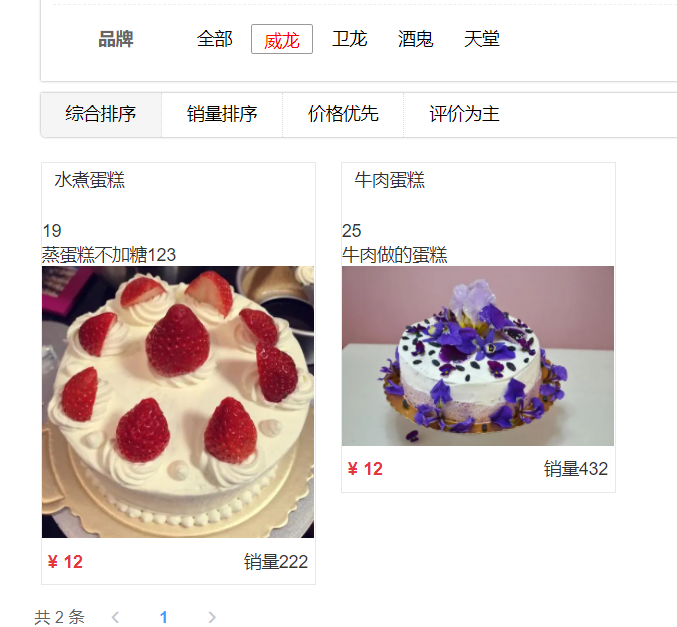Go to previous page arrow
This screenshot has height=627, width=677.
click(x=116, y=617)
